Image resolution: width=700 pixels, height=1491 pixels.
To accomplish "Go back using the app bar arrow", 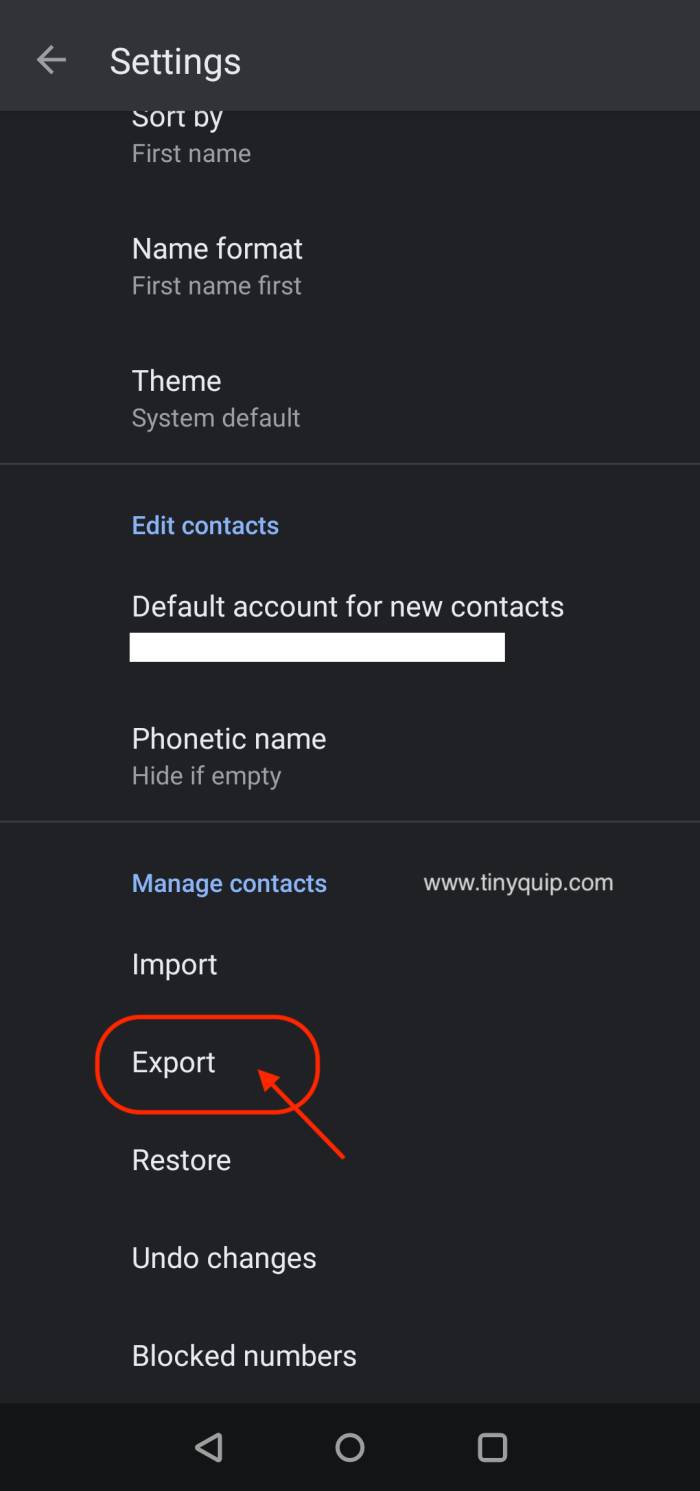I will 51,61.
